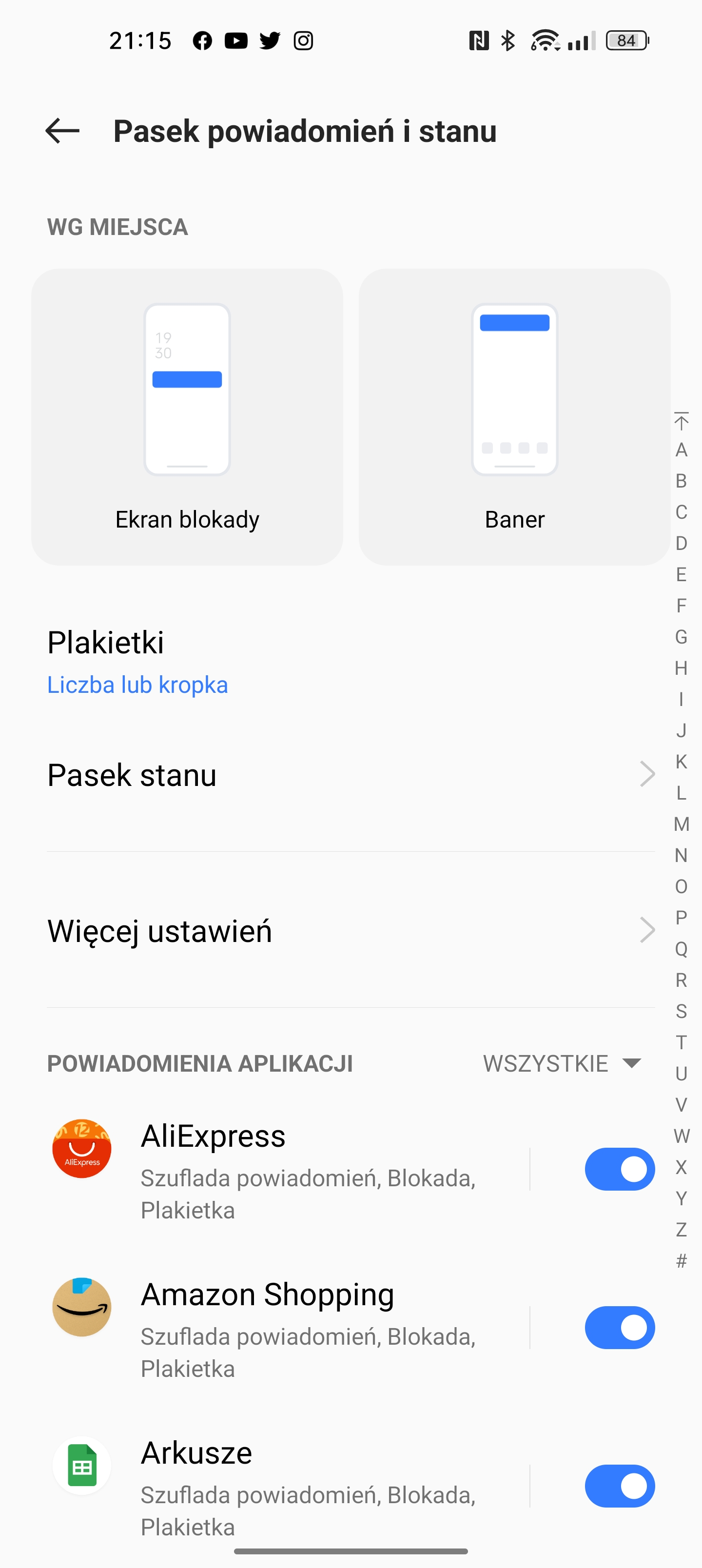The image size is (702, 1568).
Task: Tap the jump-to-top arrow in index
Action: coord(682,421)
